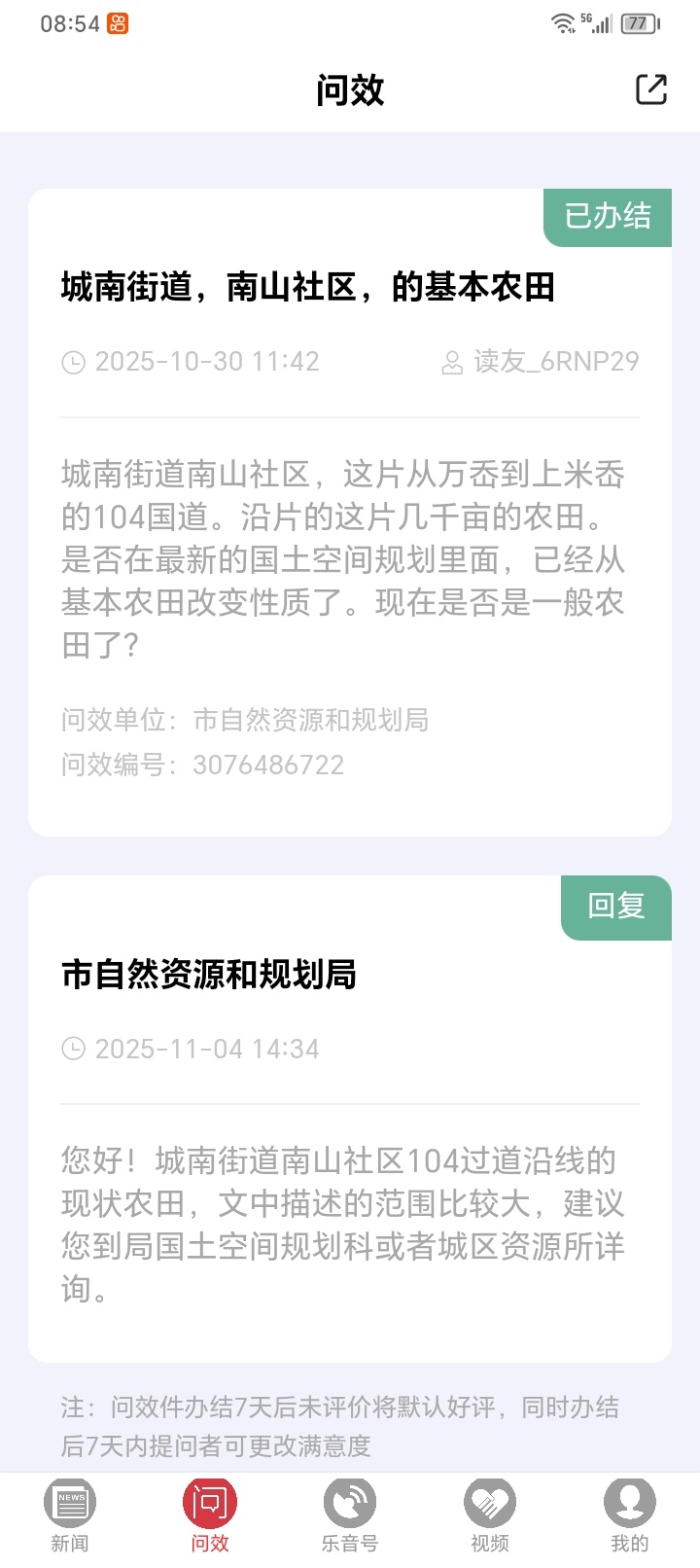Open the 问效 tab
The height and width of the screenshot is (1568, 700).
point(210,1515)
